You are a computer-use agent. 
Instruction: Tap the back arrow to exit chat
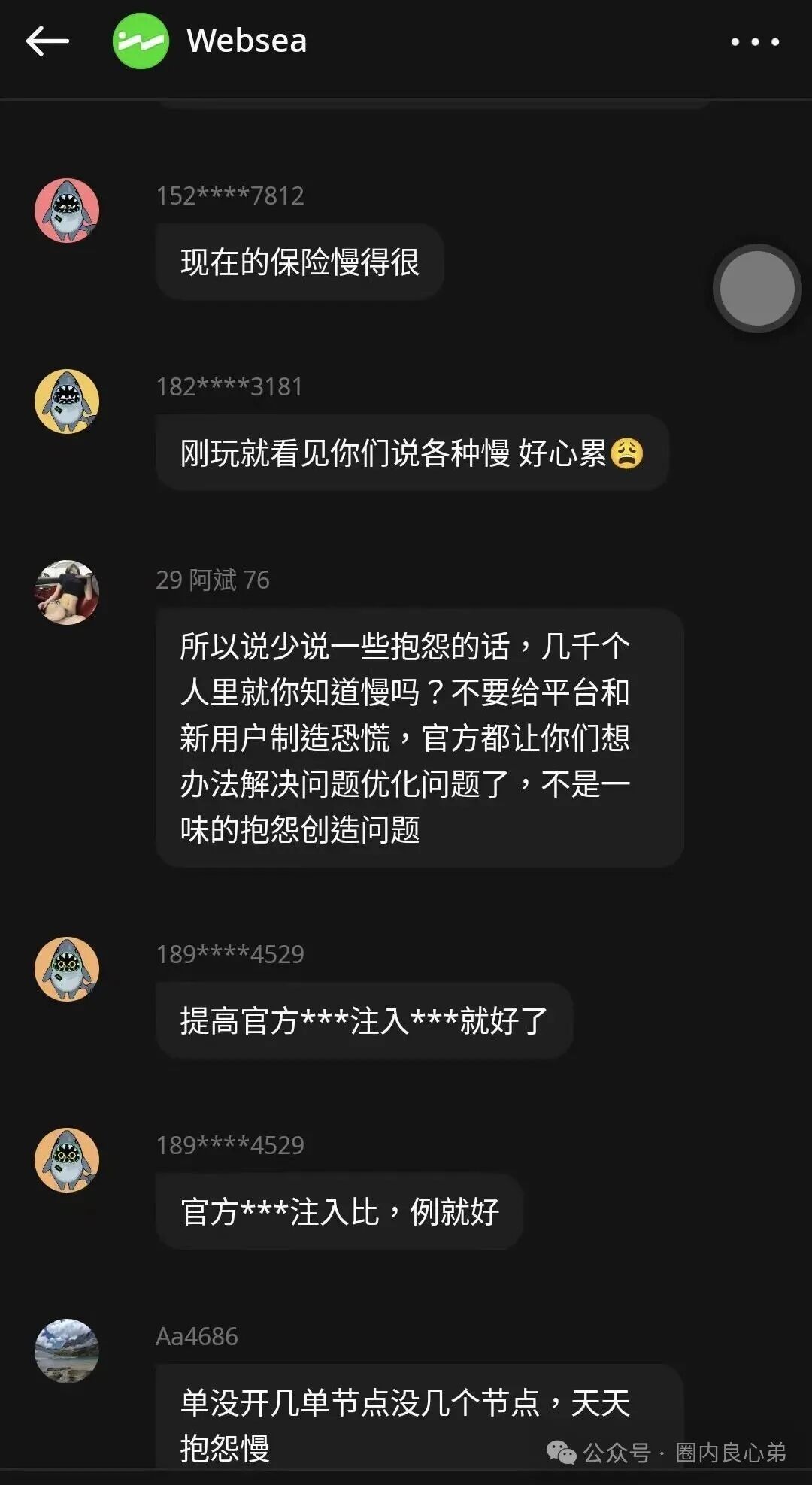47,41
